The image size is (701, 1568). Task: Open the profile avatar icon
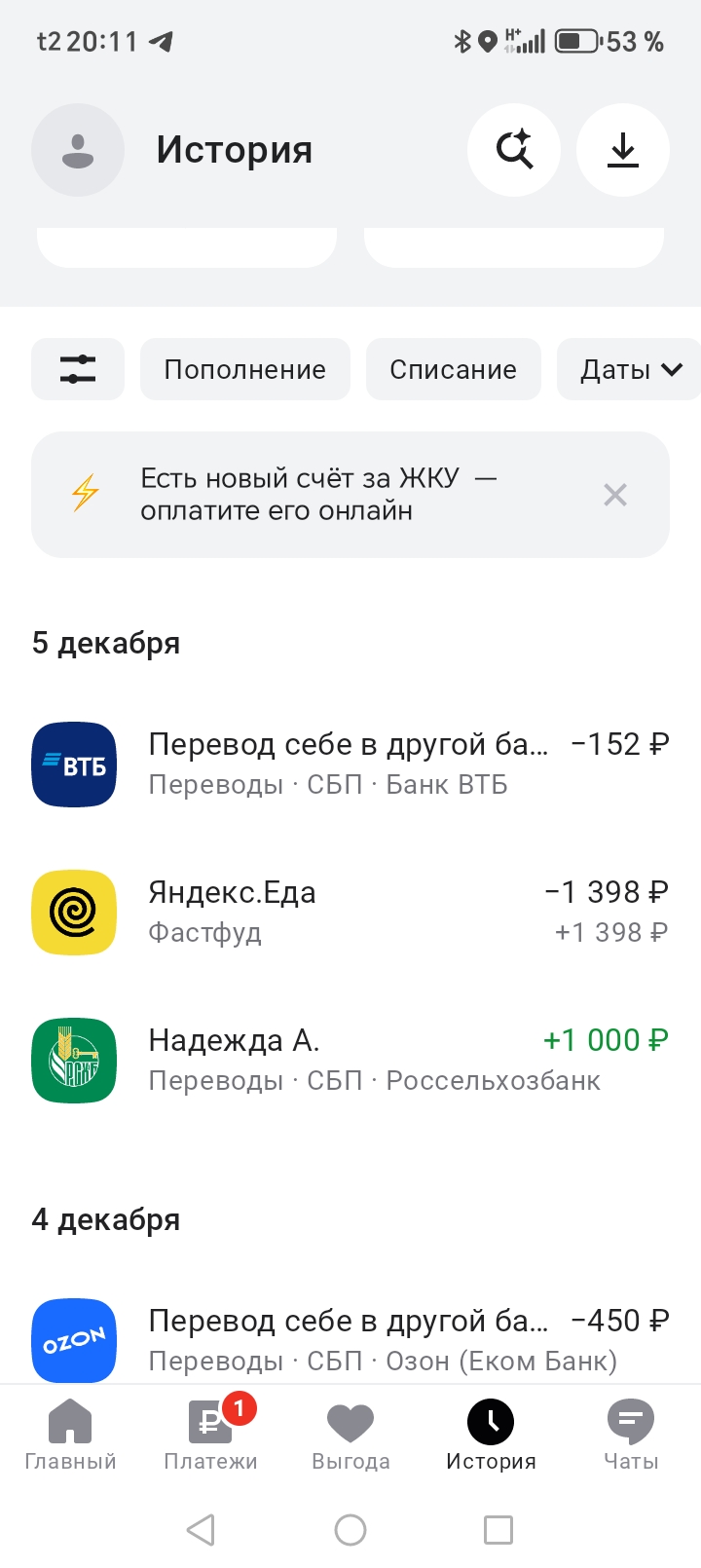[x=78, y=150]
